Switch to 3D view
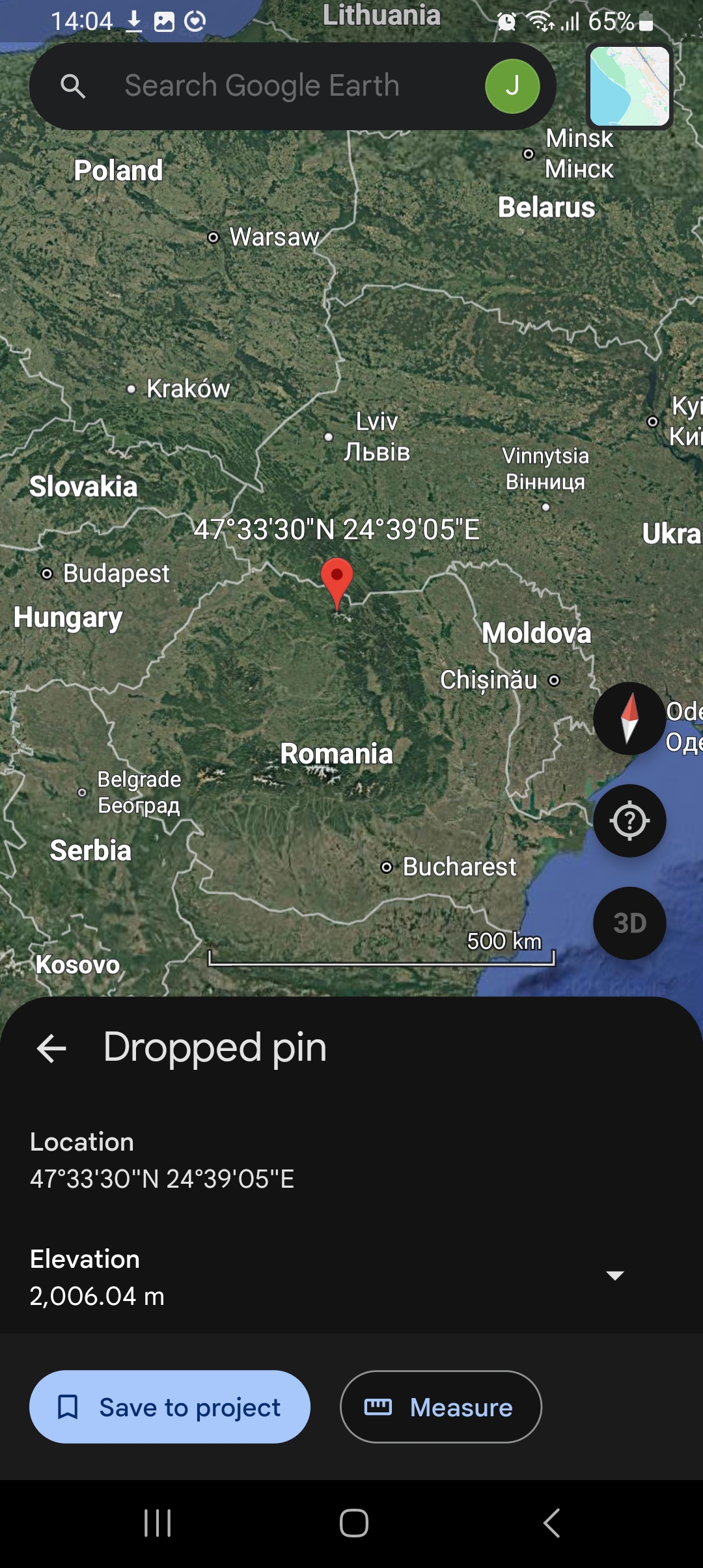 629,923
